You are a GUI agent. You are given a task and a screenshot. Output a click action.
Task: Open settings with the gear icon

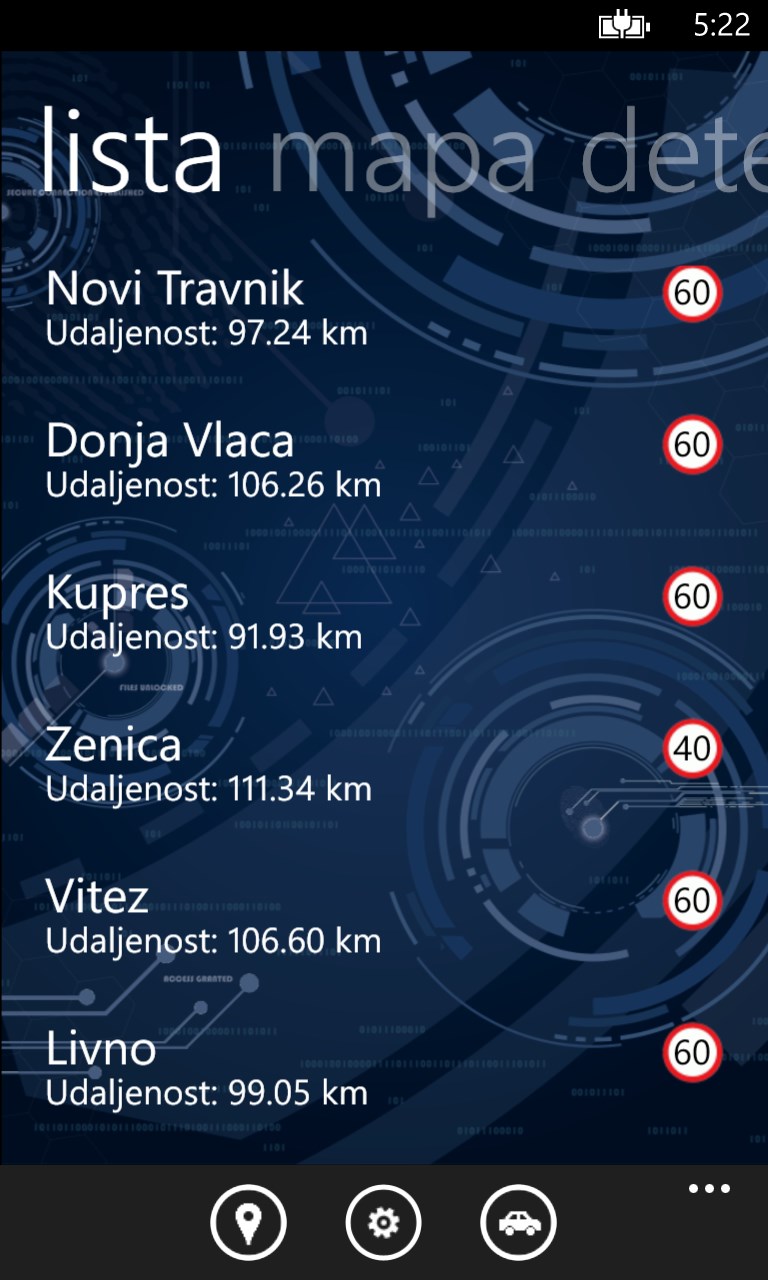[384, 1222]
